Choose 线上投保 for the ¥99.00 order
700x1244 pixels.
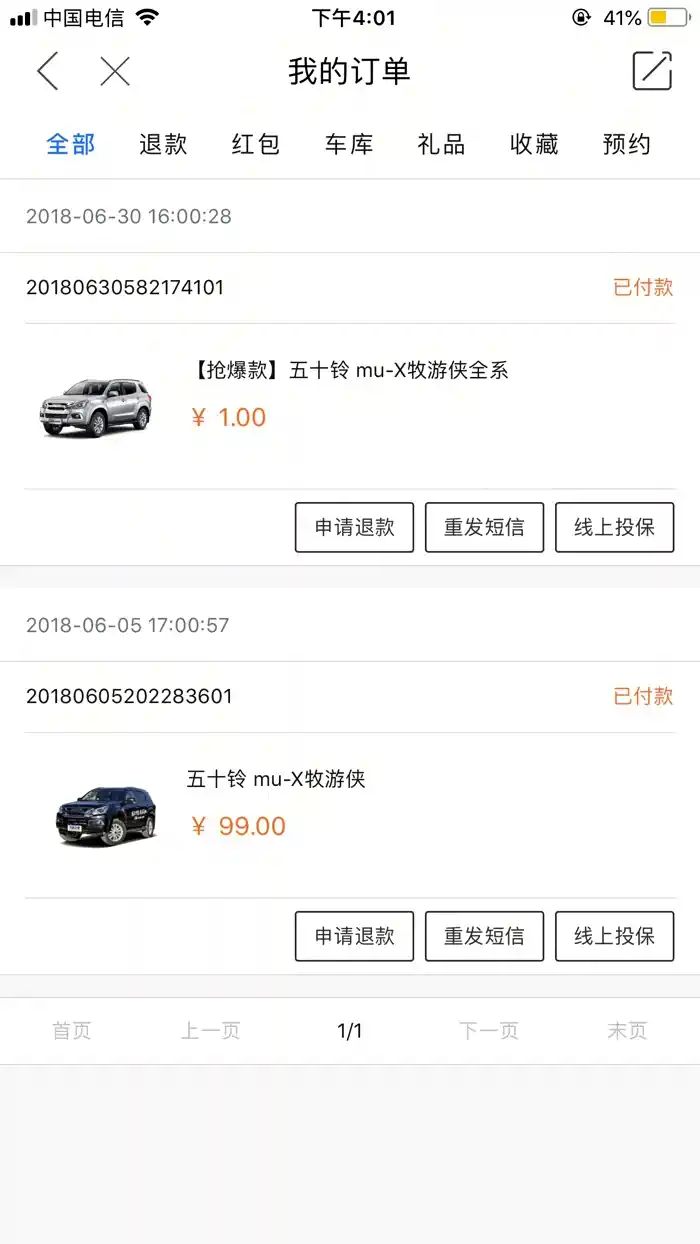(x=614, y=936)
